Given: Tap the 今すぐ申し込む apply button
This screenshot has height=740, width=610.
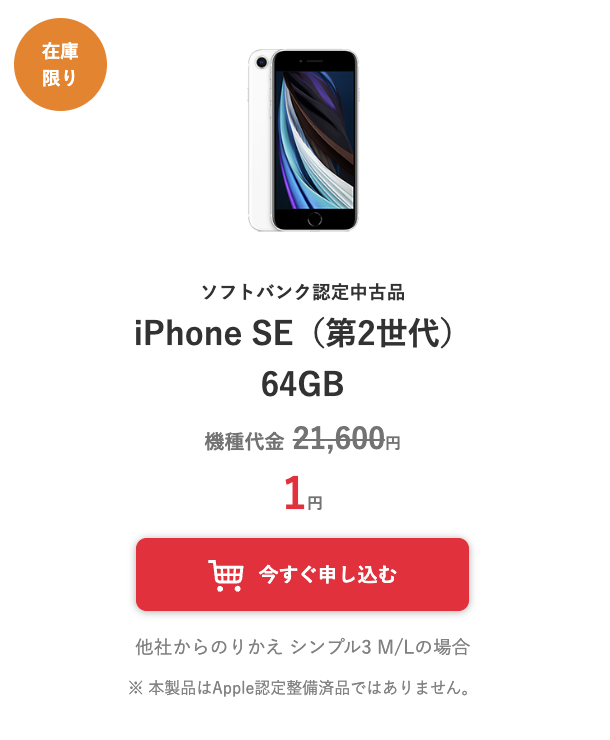Looking at the screenshot, I should pyautogui.click(x=302, y=574).
